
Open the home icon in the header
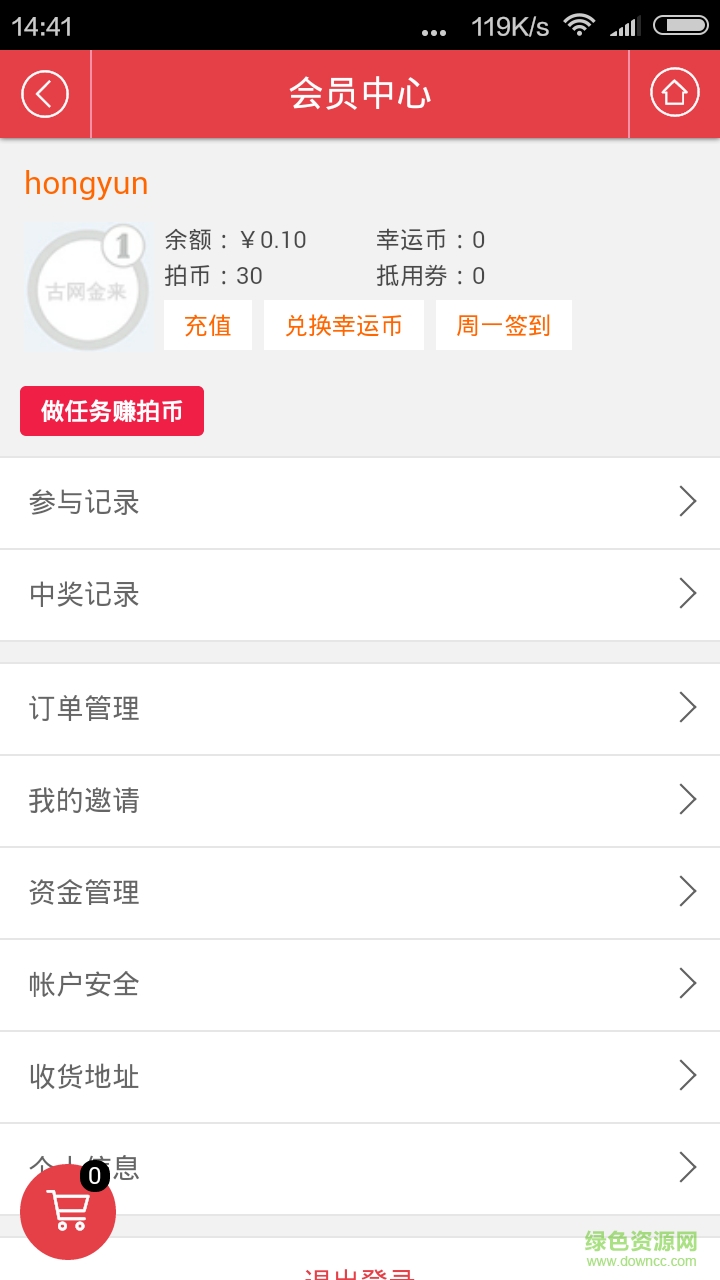pyautogui.click(x=675, y=93)
